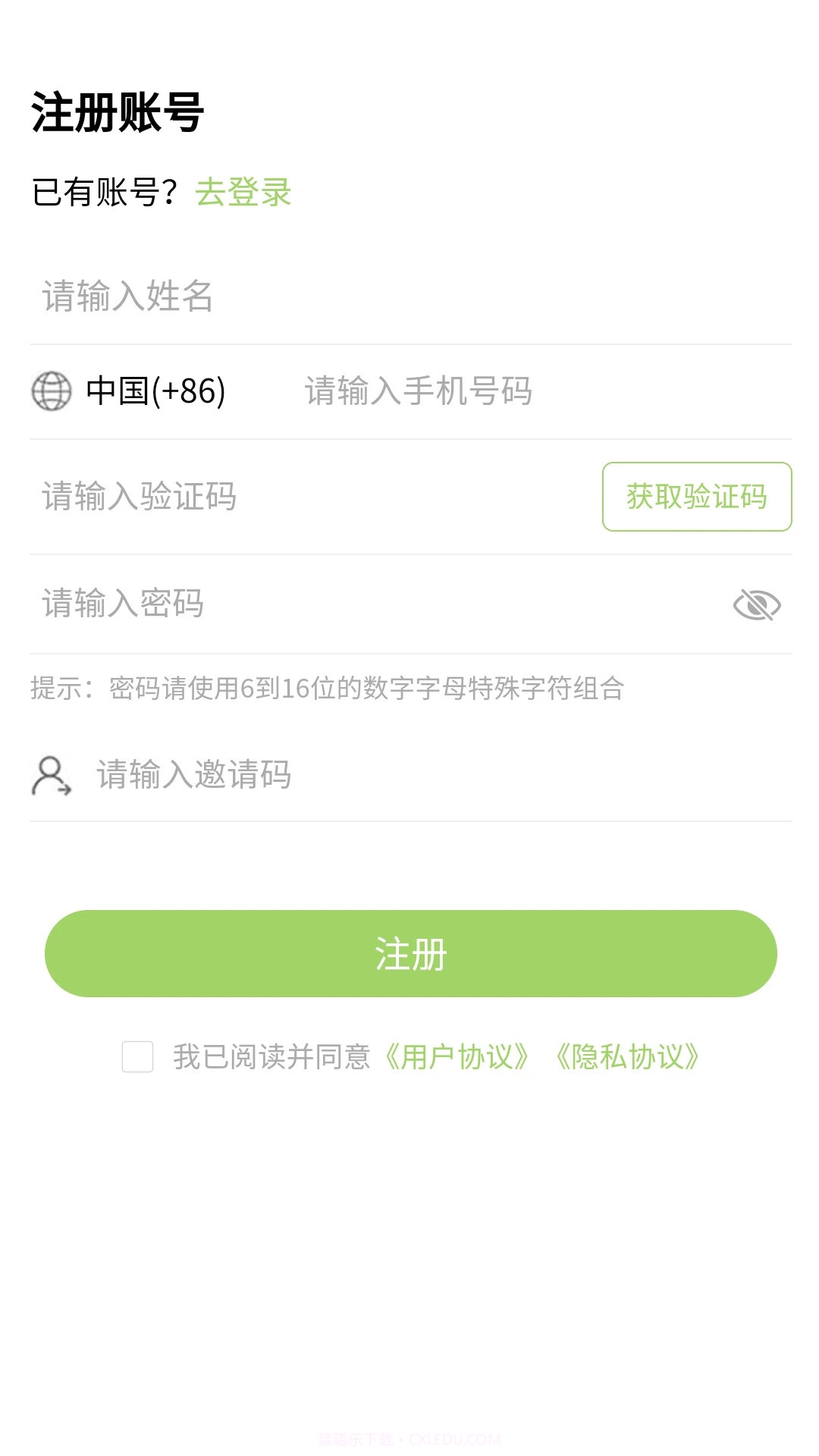Viewport: 819px width, 1456px height.
Task: Change the phone region by clicking 中国(+86)
Action: 155,392
